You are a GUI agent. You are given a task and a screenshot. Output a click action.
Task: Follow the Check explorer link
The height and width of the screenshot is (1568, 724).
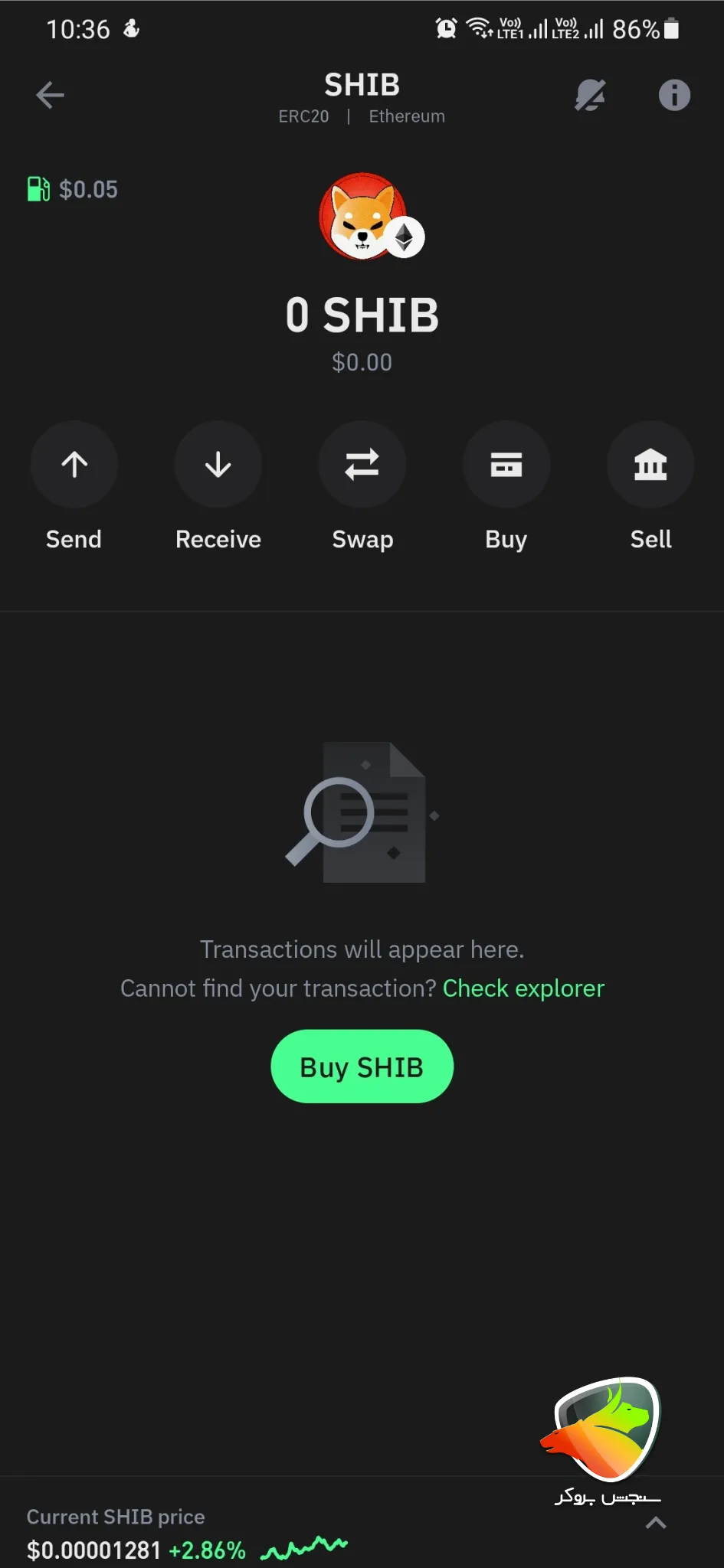(x=523, y=988)
